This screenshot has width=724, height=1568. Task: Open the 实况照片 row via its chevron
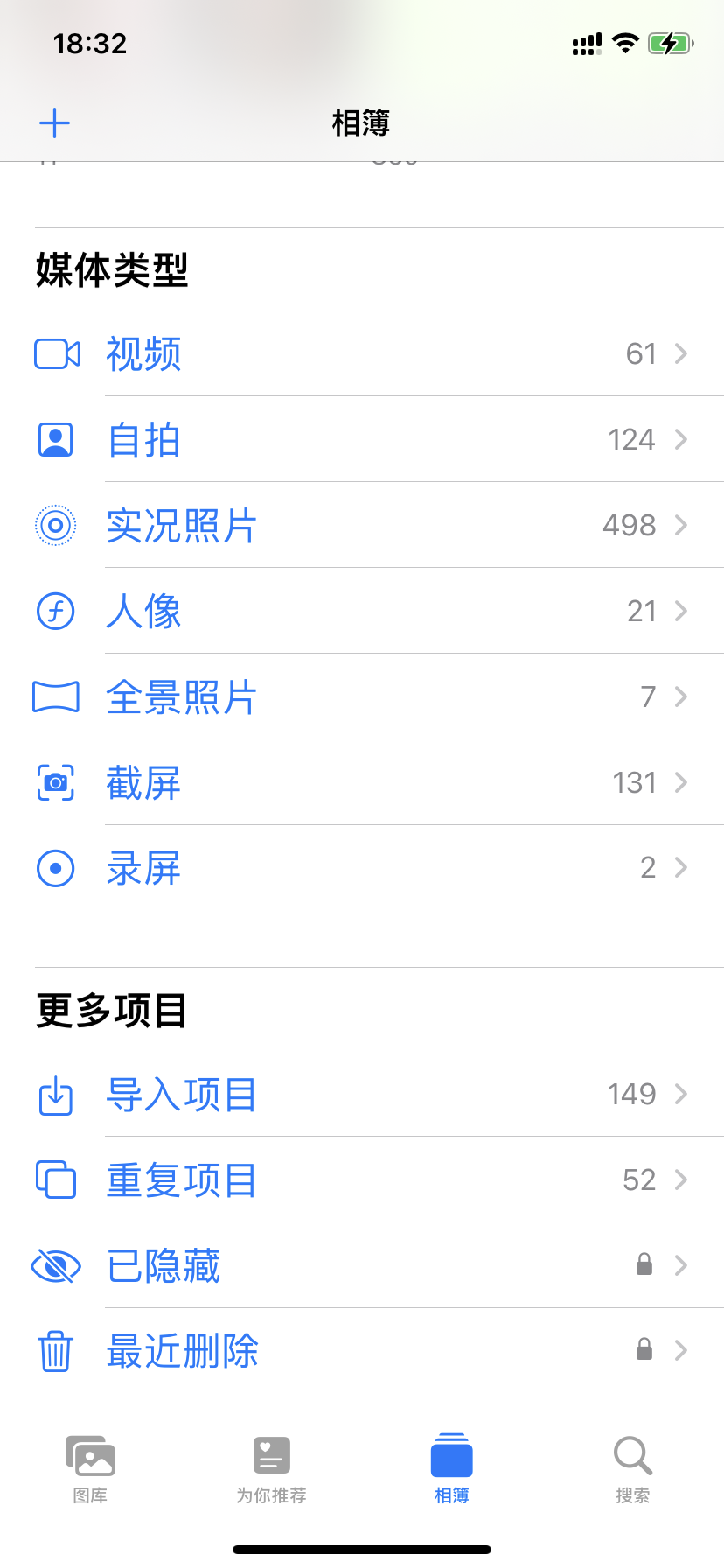[681, 525]
